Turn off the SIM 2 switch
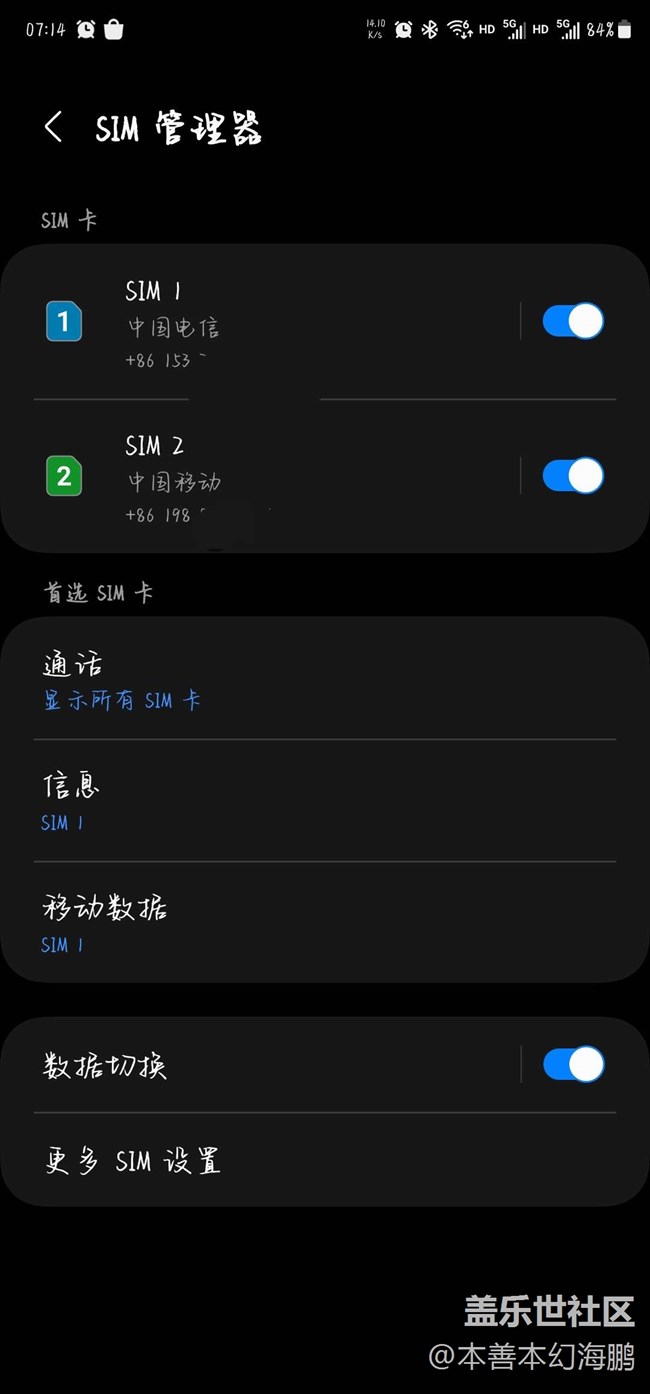The image size is (650, 1394). tap(573, 477)
